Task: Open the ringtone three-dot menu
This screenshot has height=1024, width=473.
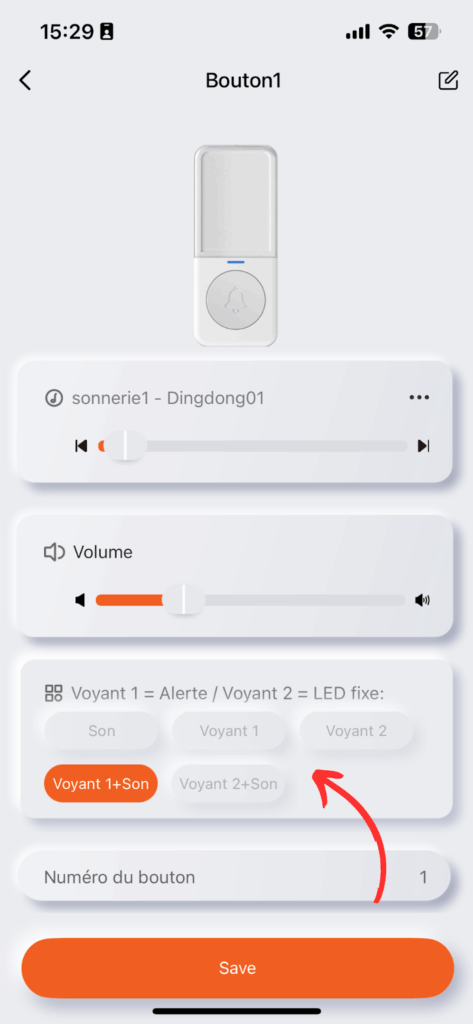Action: coord(419,397)
